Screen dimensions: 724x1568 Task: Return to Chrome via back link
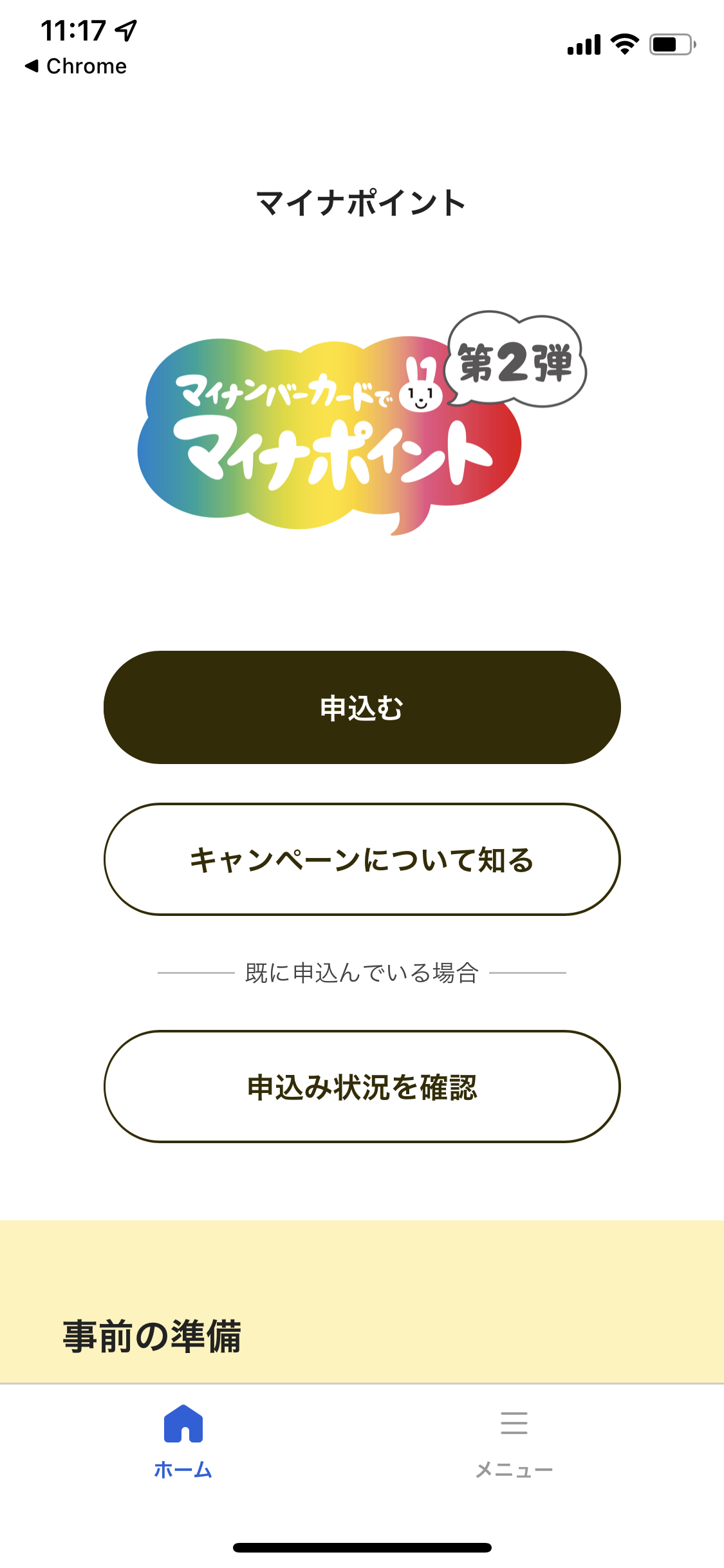tap(76, 66)
